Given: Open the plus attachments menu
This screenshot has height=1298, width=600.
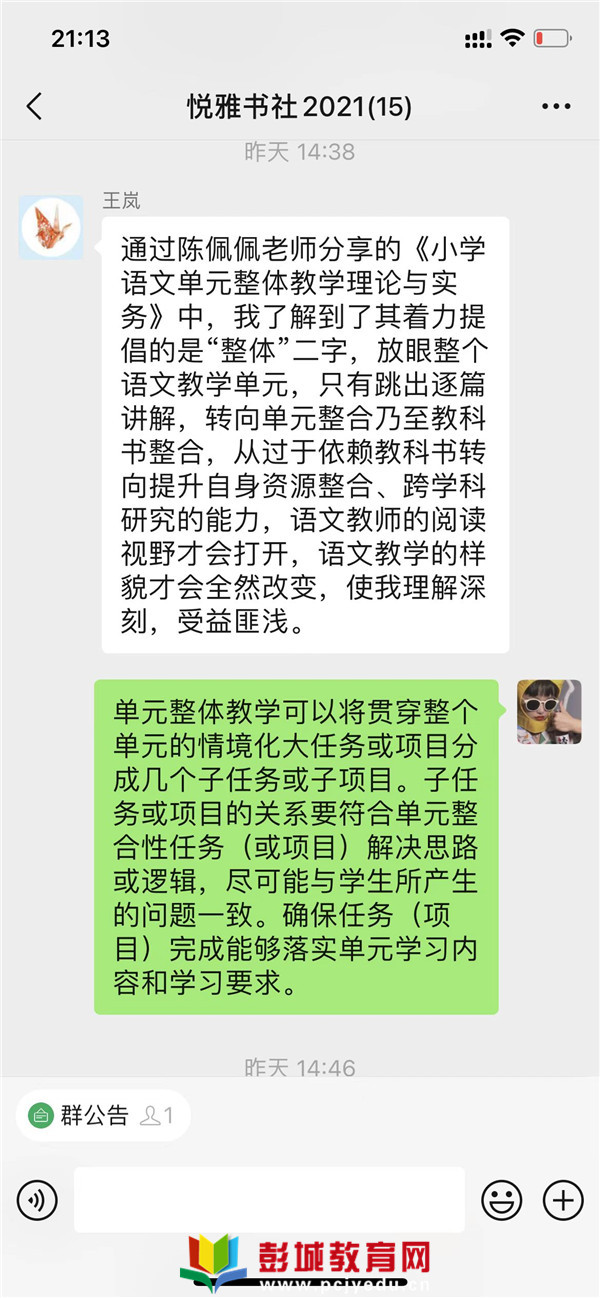Looking at the screenshot, I should tap(562, 1199).
